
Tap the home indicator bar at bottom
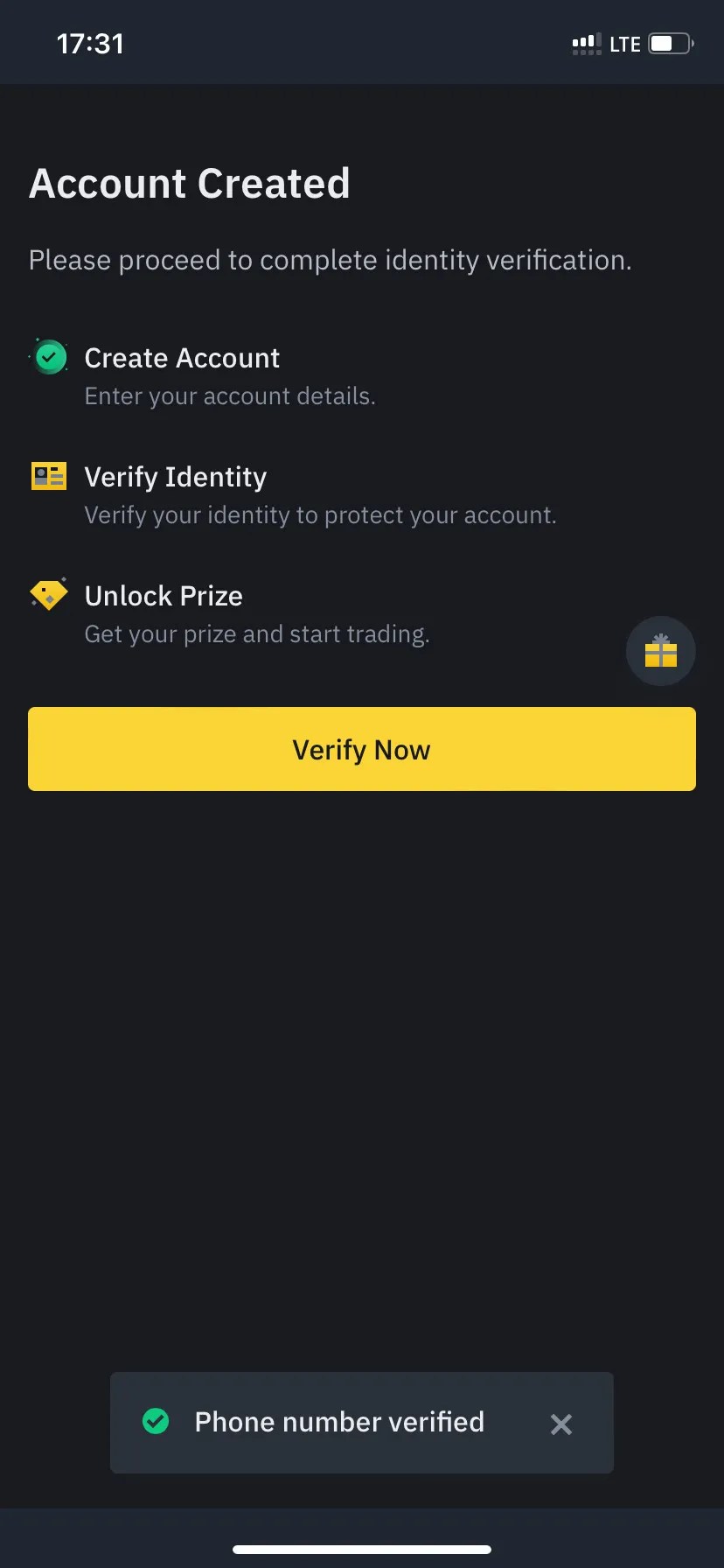click(362, 1547)
